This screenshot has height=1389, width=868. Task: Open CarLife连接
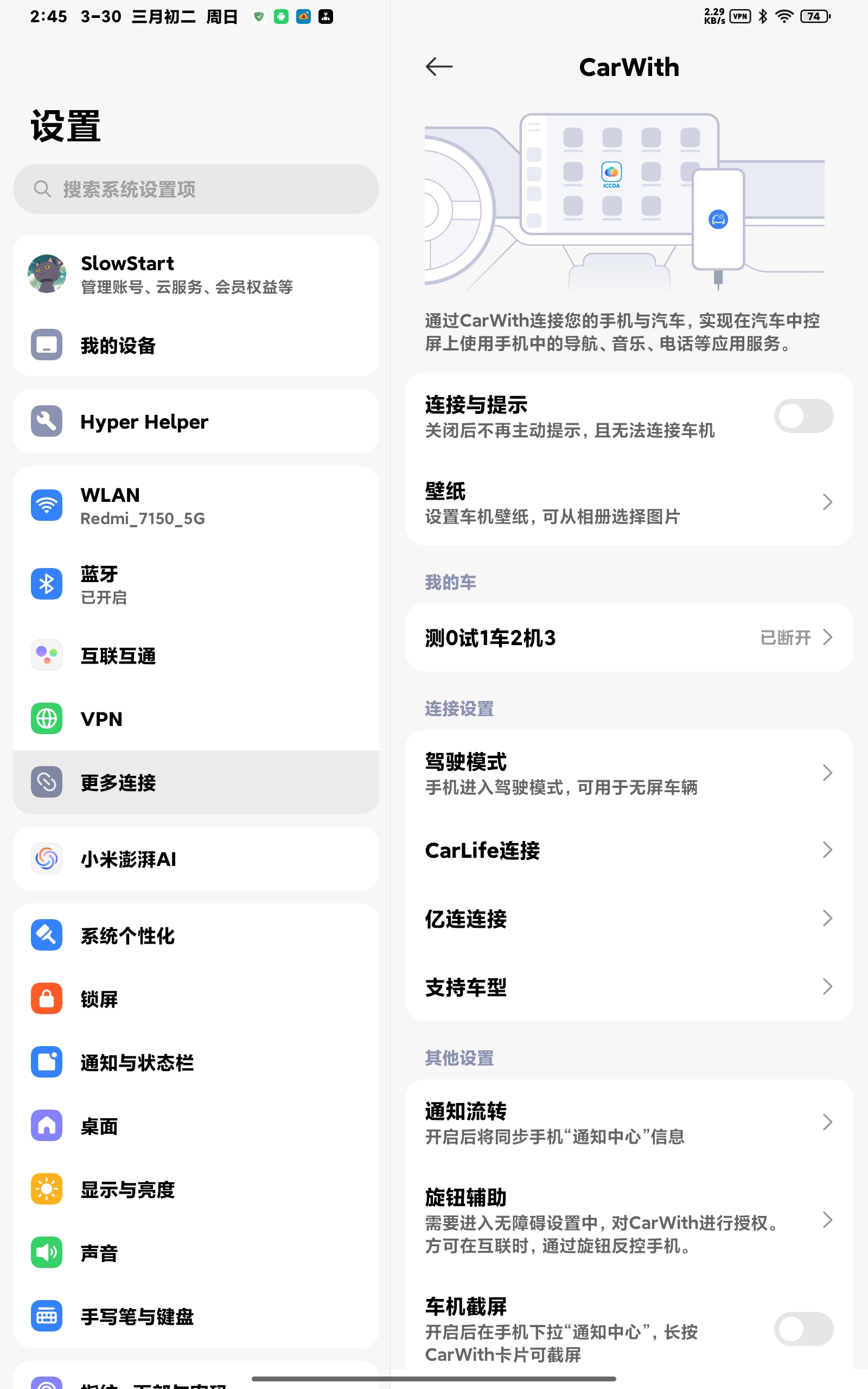[629, 850]
